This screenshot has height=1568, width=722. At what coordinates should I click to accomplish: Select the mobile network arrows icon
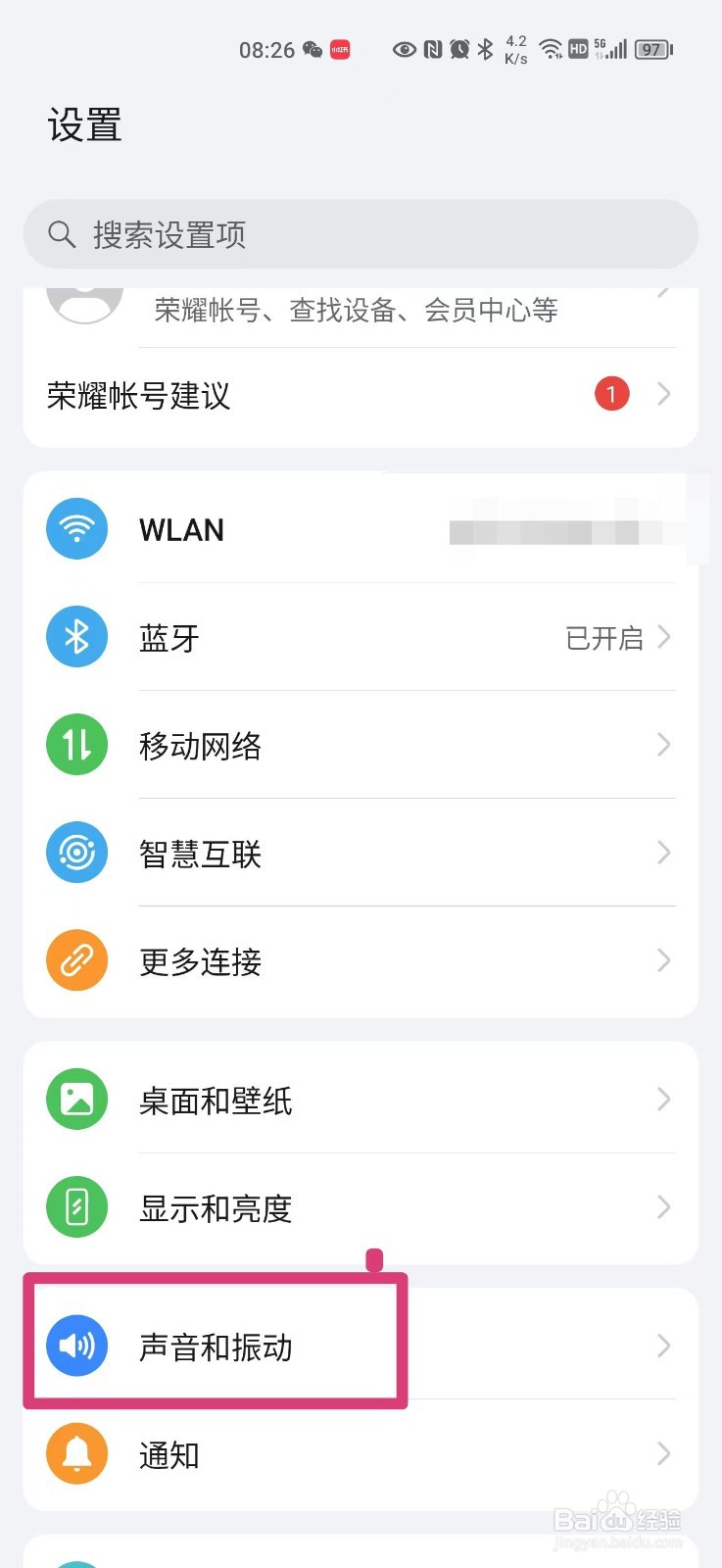click(x=76, y=745)
